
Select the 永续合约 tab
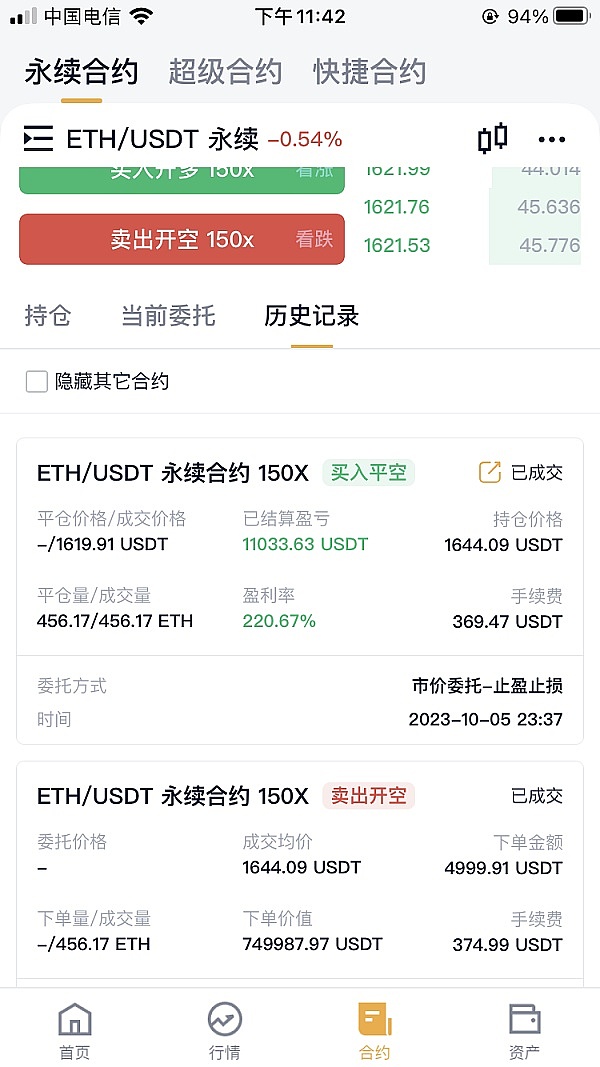[81, 72]
